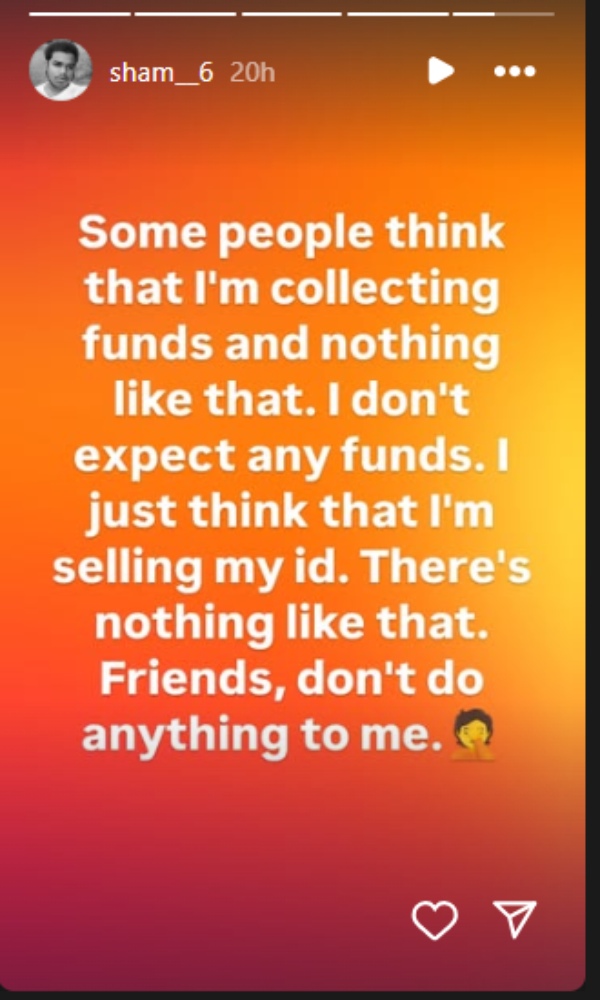Open the three-dot more options menu
600x1000 pixels.
click(515, 71)
